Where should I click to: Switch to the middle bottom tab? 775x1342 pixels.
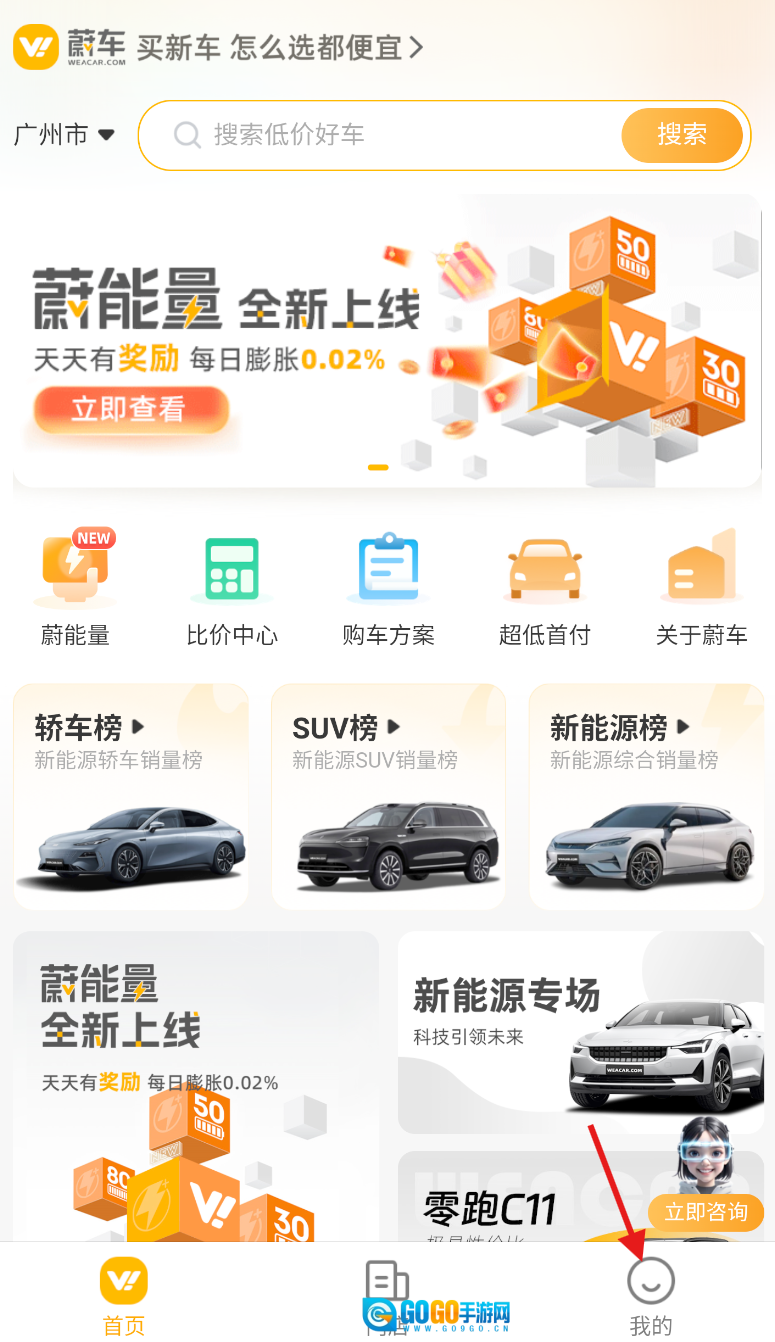pyautogui.click(x=387, y=1295)
